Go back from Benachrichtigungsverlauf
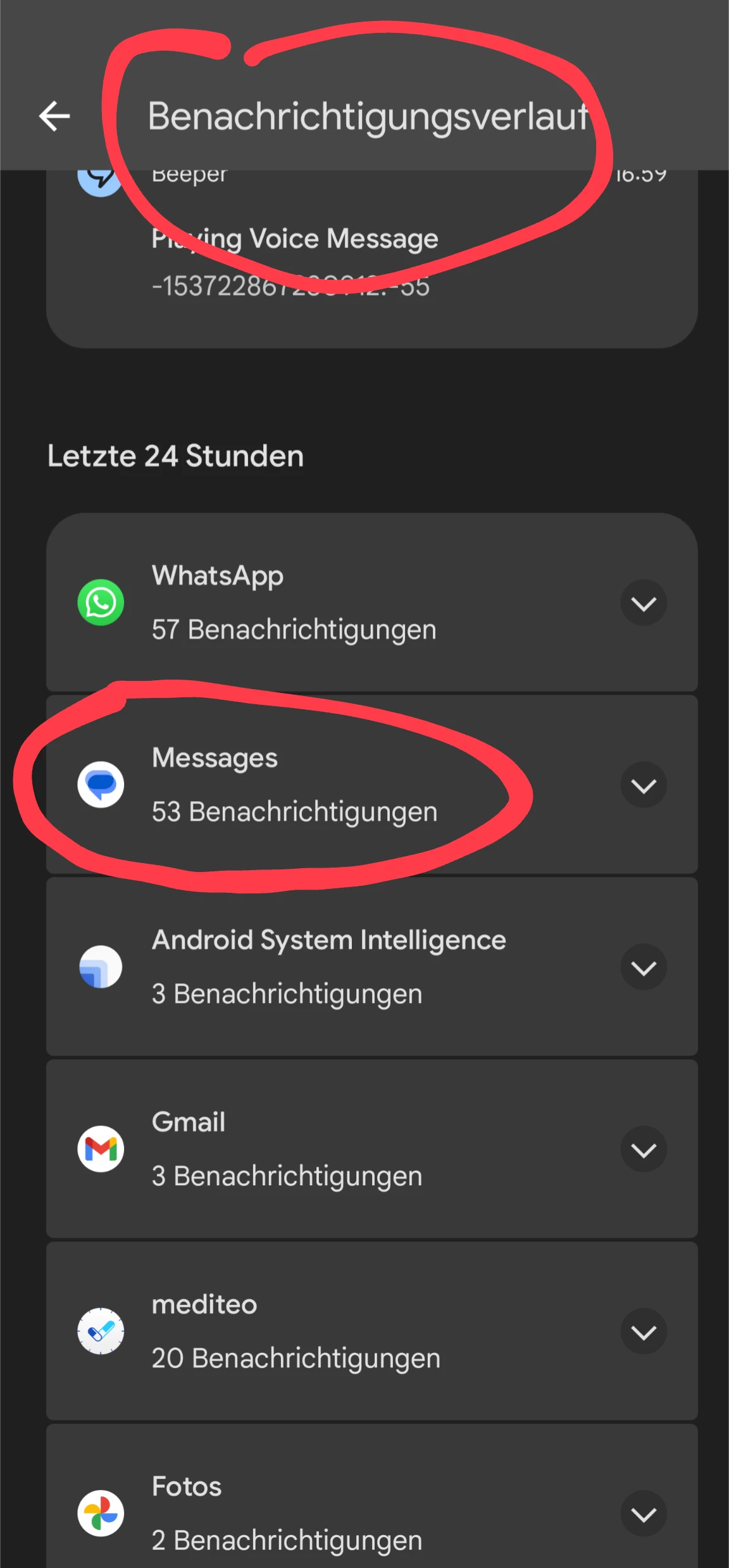 coord(54,116)
